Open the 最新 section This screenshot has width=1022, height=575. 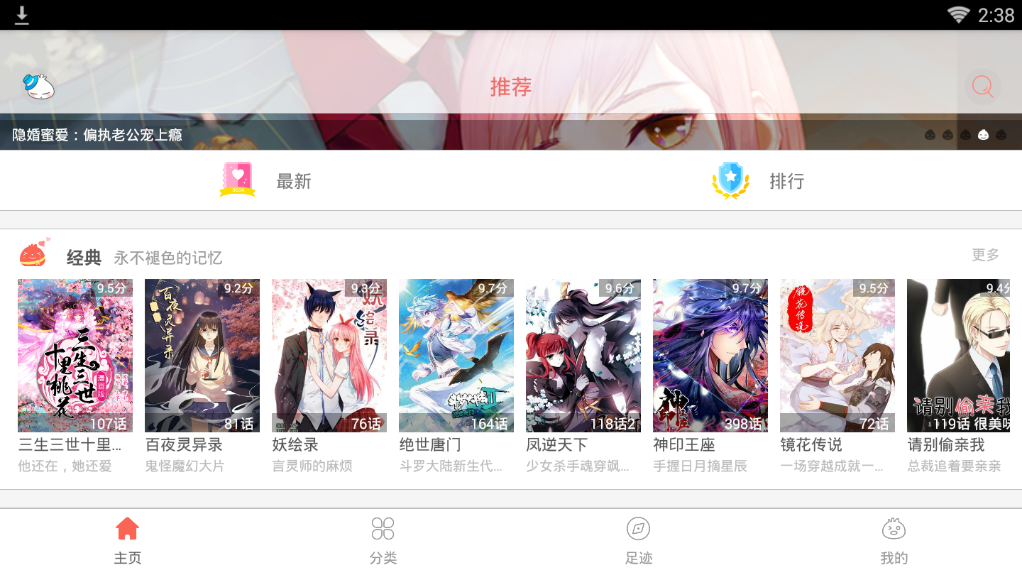(x=266, y=181)
